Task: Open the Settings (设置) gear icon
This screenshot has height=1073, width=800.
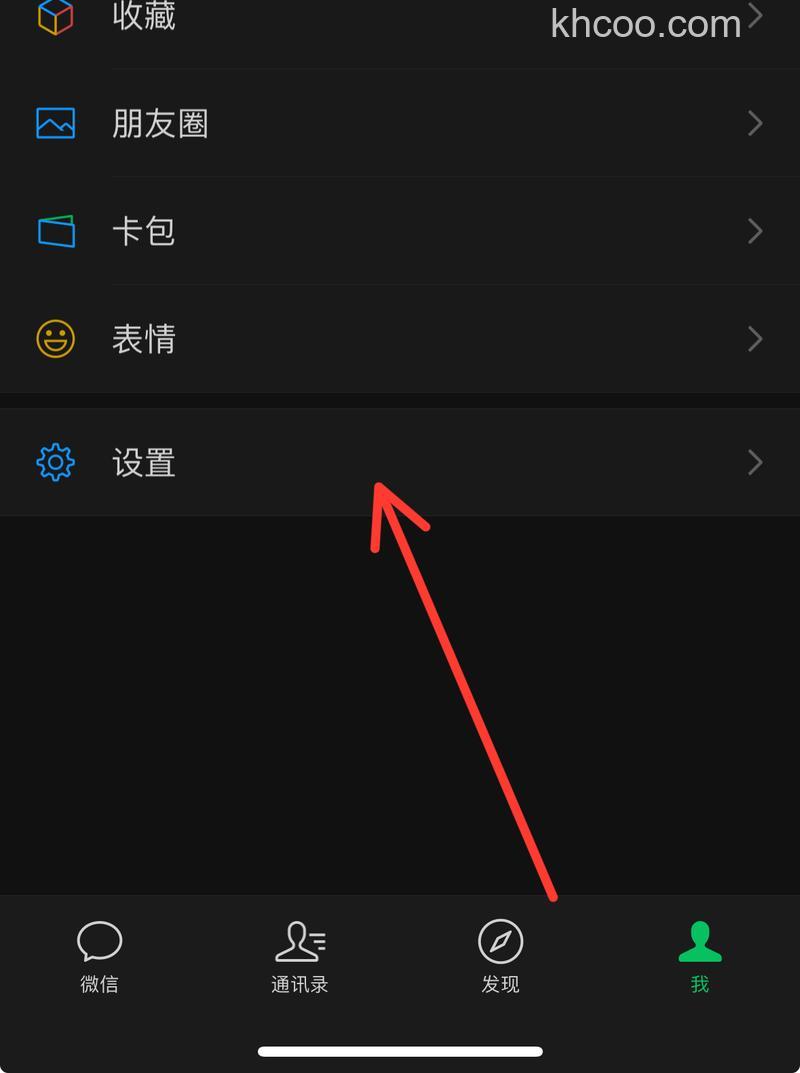Action: [55, 462]
